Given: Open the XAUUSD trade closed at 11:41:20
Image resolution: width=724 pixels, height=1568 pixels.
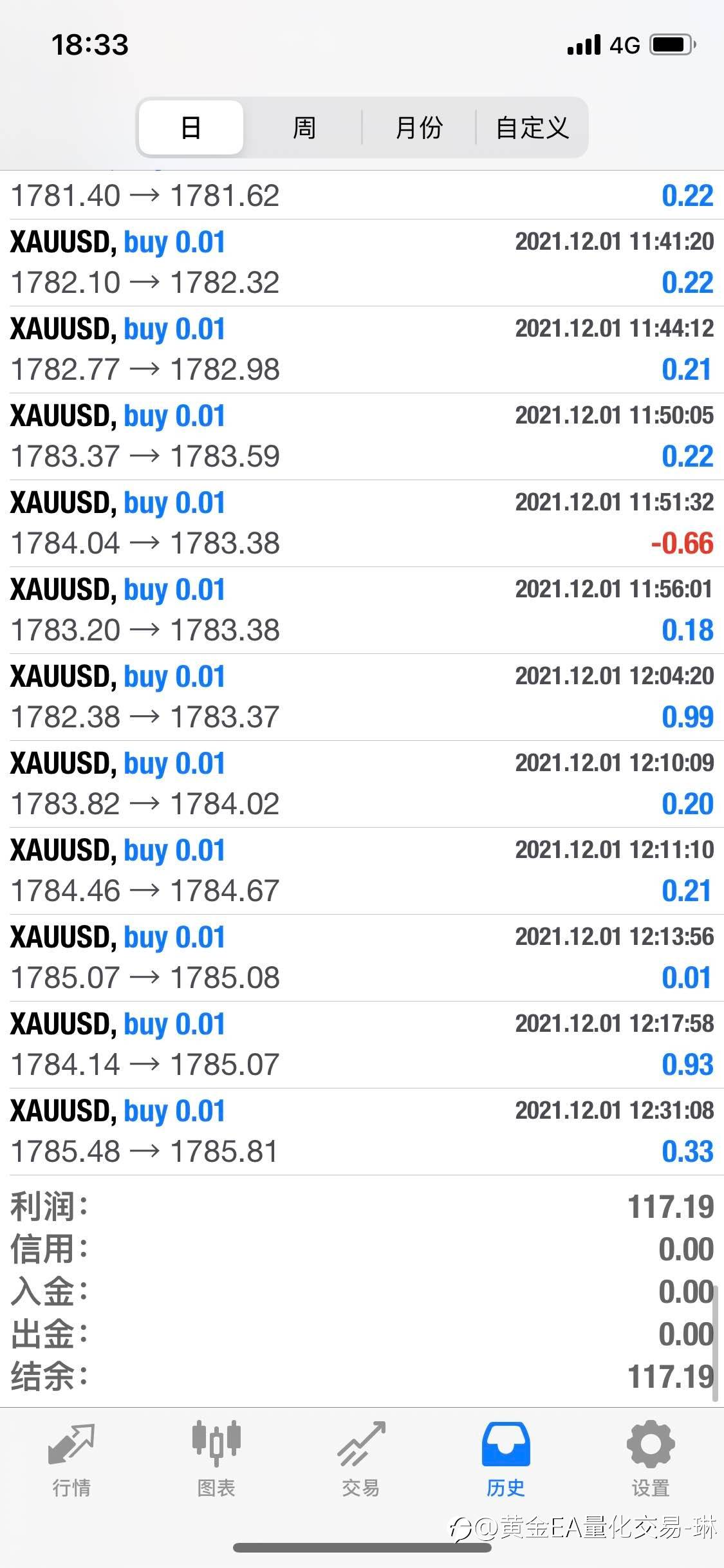Looking at the screenshot, I should [x=362, y=263].
